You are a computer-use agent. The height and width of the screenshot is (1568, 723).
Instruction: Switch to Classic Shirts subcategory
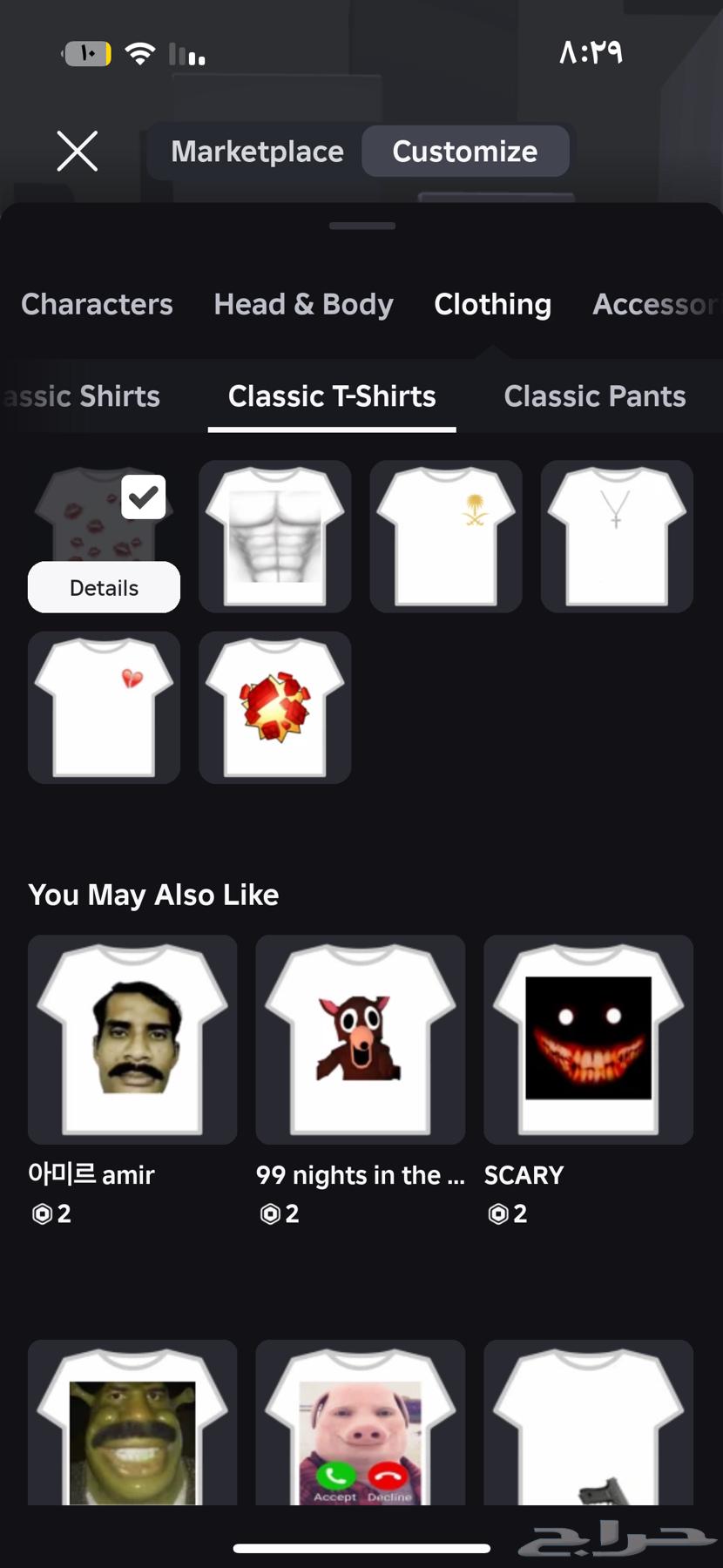coord(83,396)
